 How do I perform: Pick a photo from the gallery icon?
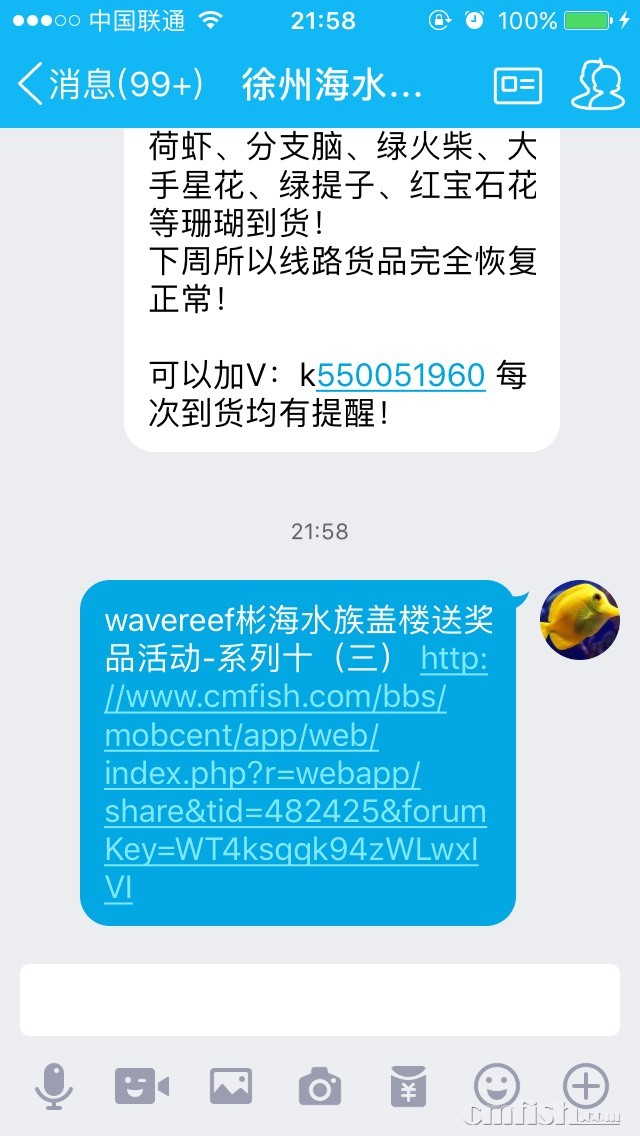[x=230, y=1086]
